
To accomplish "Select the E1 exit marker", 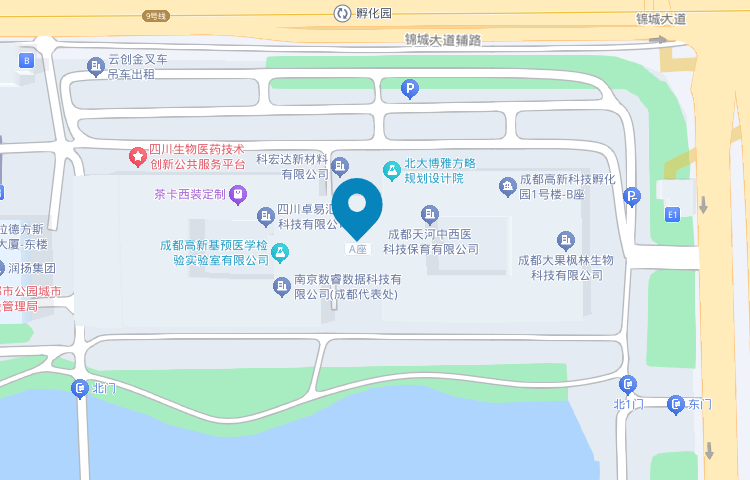I will click(x=673, y=214).
